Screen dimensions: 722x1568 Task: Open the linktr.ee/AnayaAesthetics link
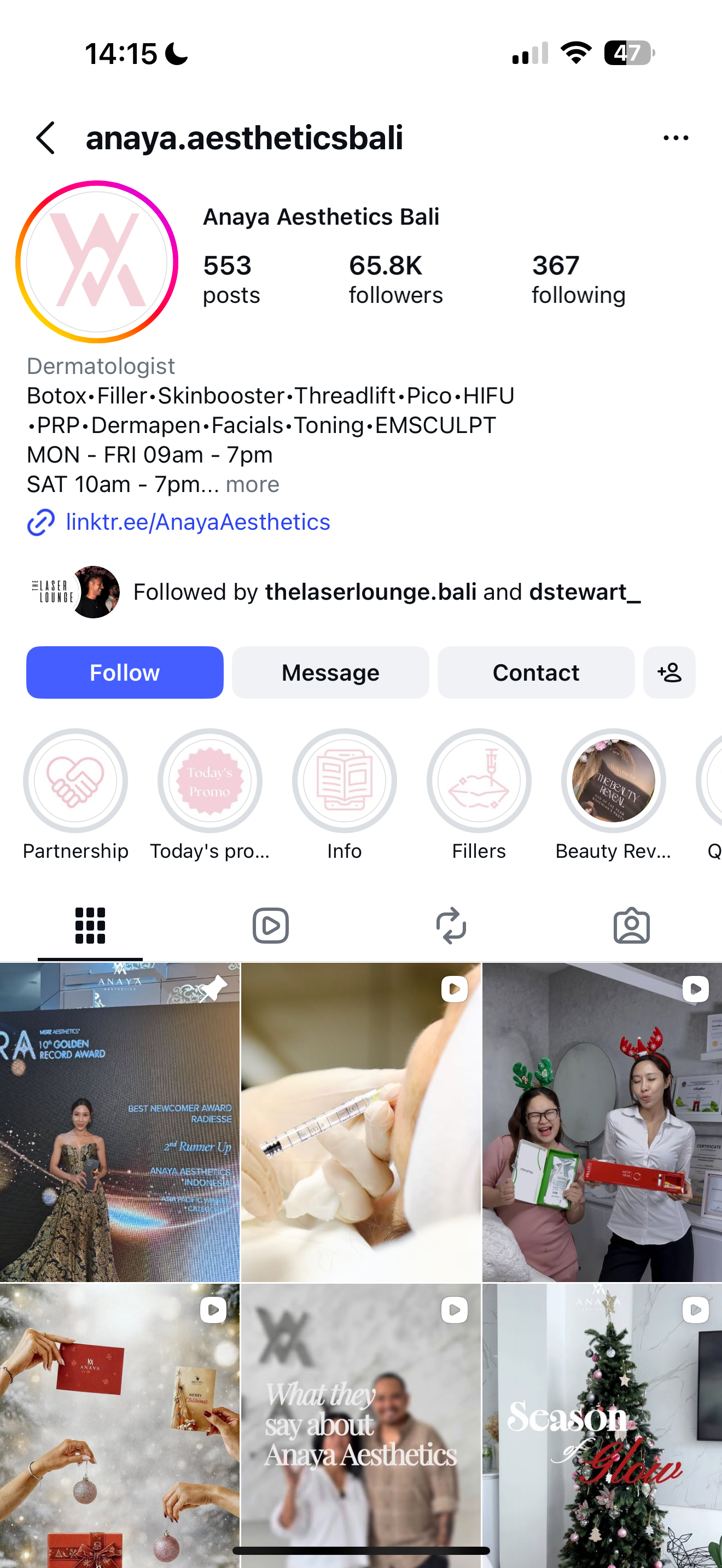(x=197, y=522)
